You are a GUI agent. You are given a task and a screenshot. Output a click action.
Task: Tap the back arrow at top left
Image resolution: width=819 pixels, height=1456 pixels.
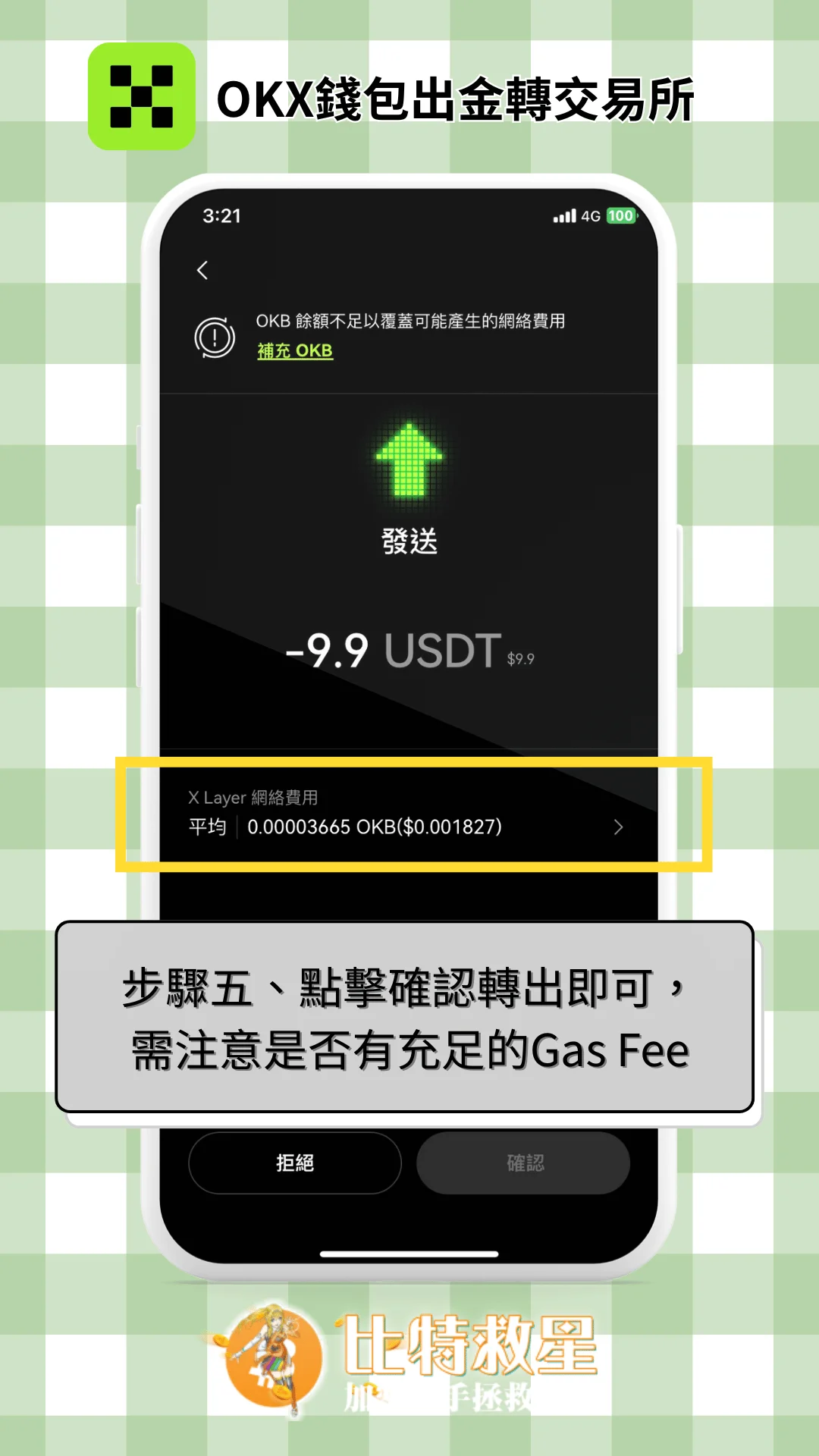203,271
